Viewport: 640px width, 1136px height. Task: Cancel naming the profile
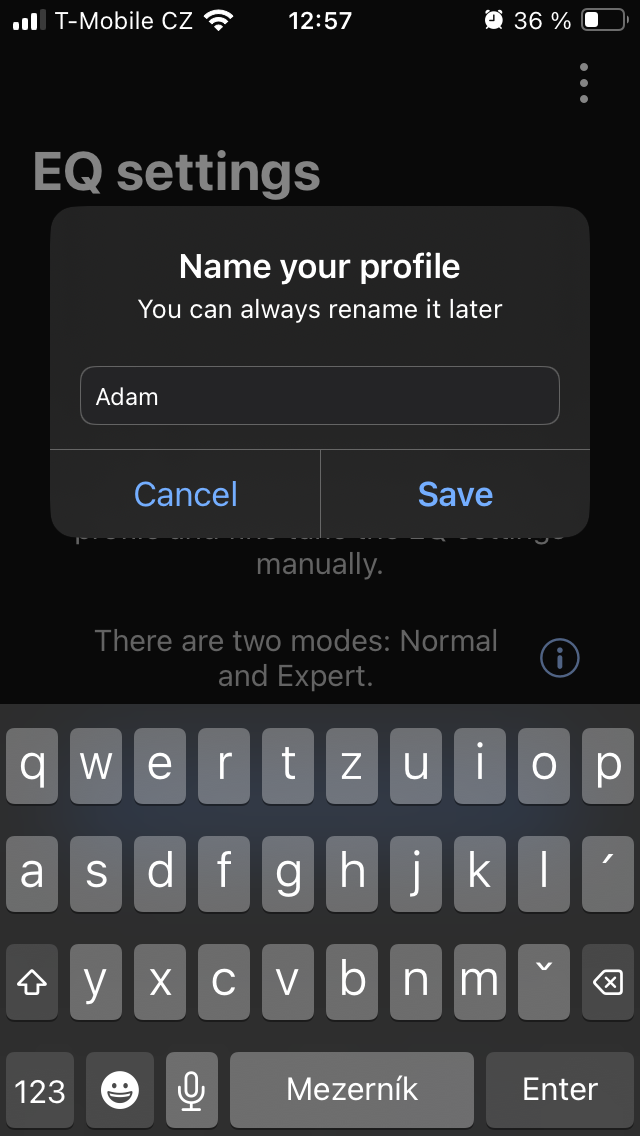tap(186, 494)
